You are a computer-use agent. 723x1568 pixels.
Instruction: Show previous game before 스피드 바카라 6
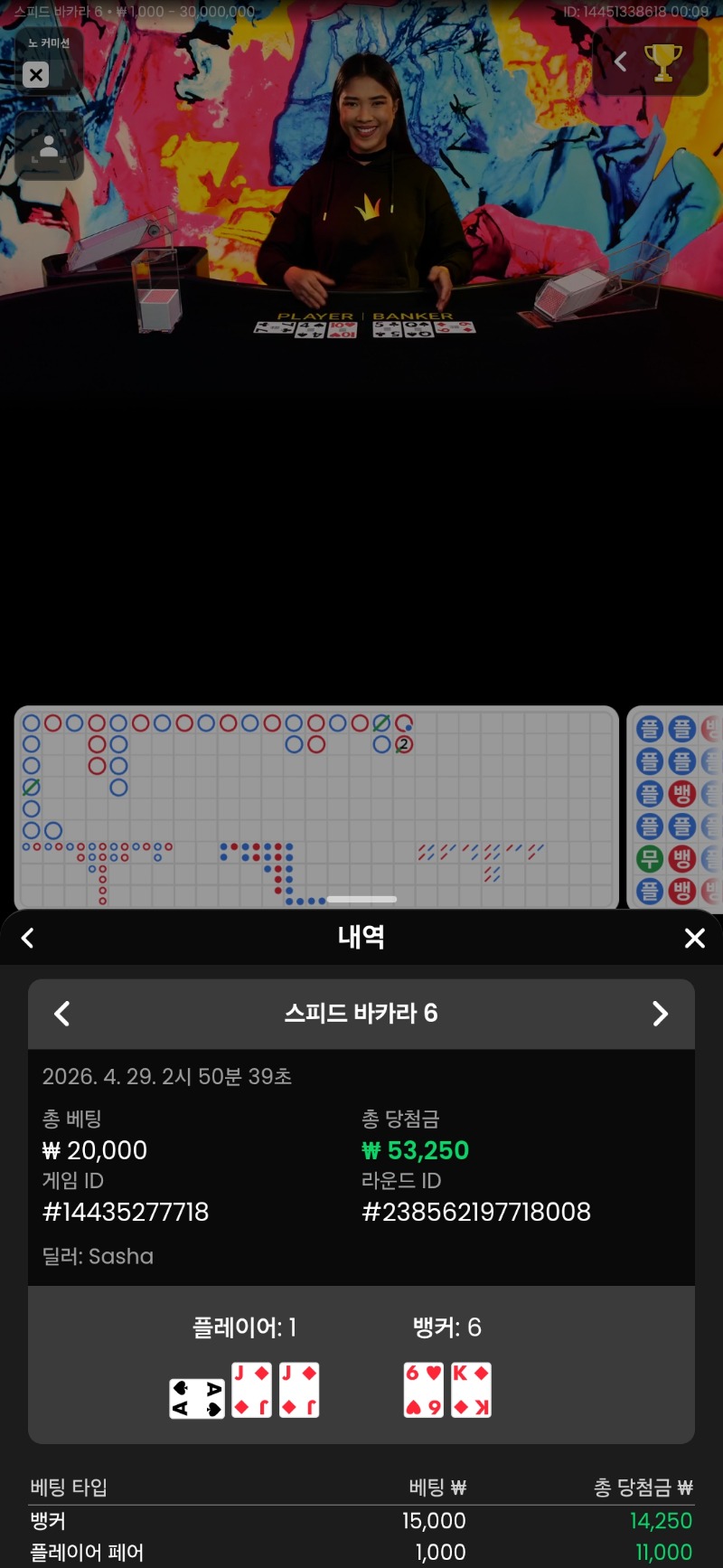click(x=62, y=1014)
